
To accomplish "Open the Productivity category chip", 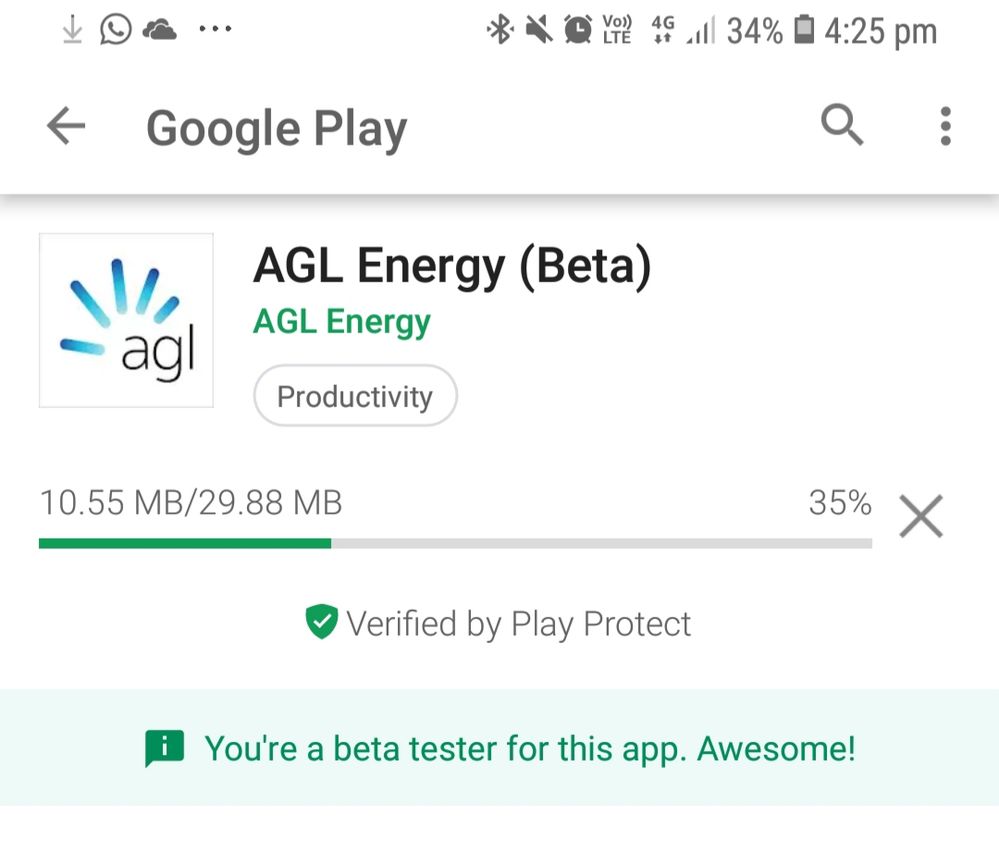I will click(x=355, y=397).
